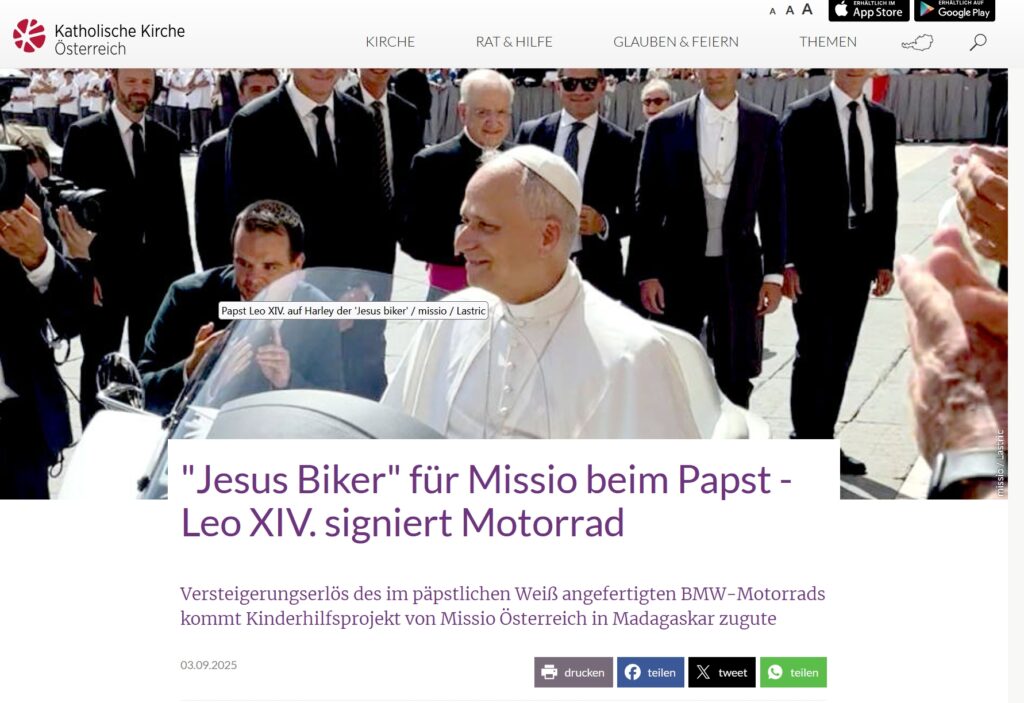
Task: Share the article on Facebook
Action: pyautogui.click(x=650, y=672)
